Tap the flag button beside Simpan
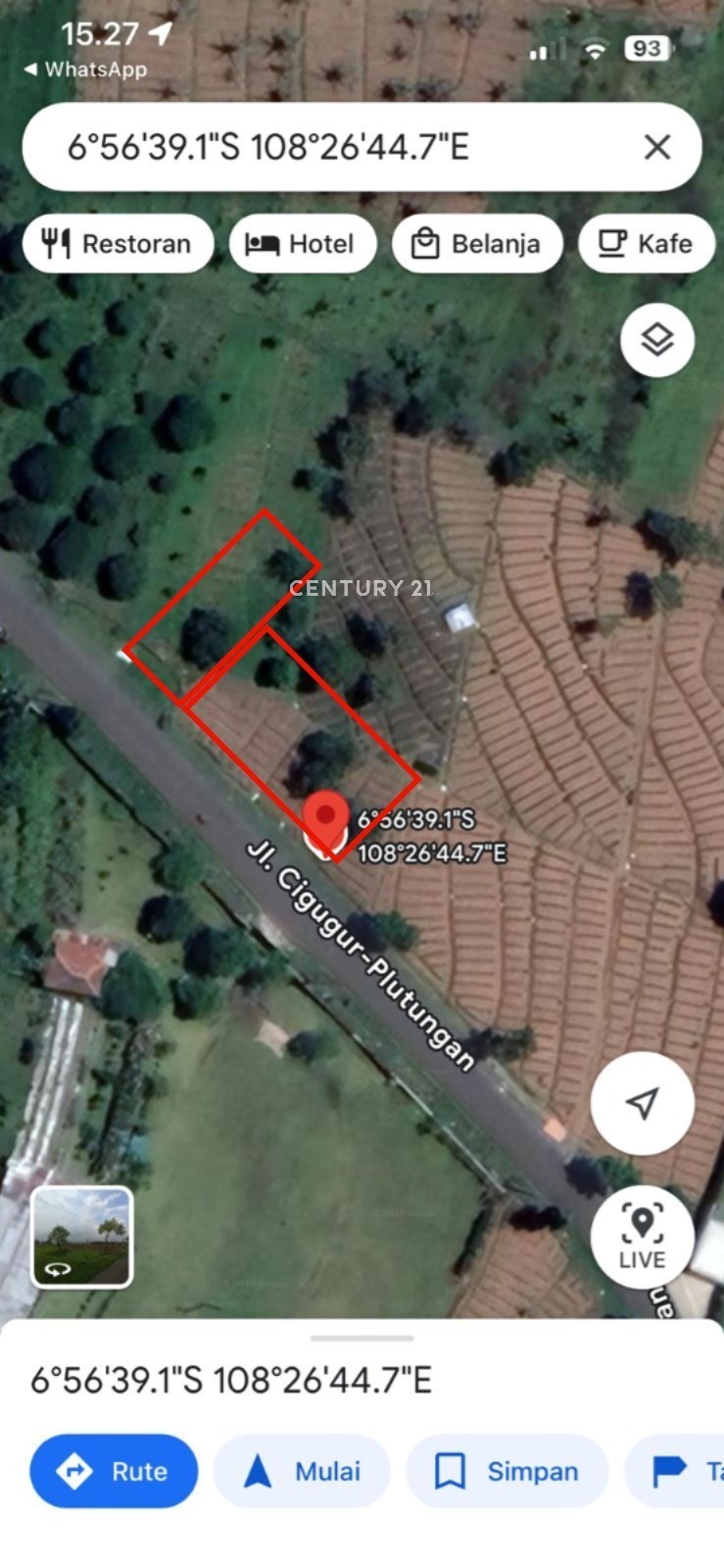The image size is (724, 1568). point(678,1470)
